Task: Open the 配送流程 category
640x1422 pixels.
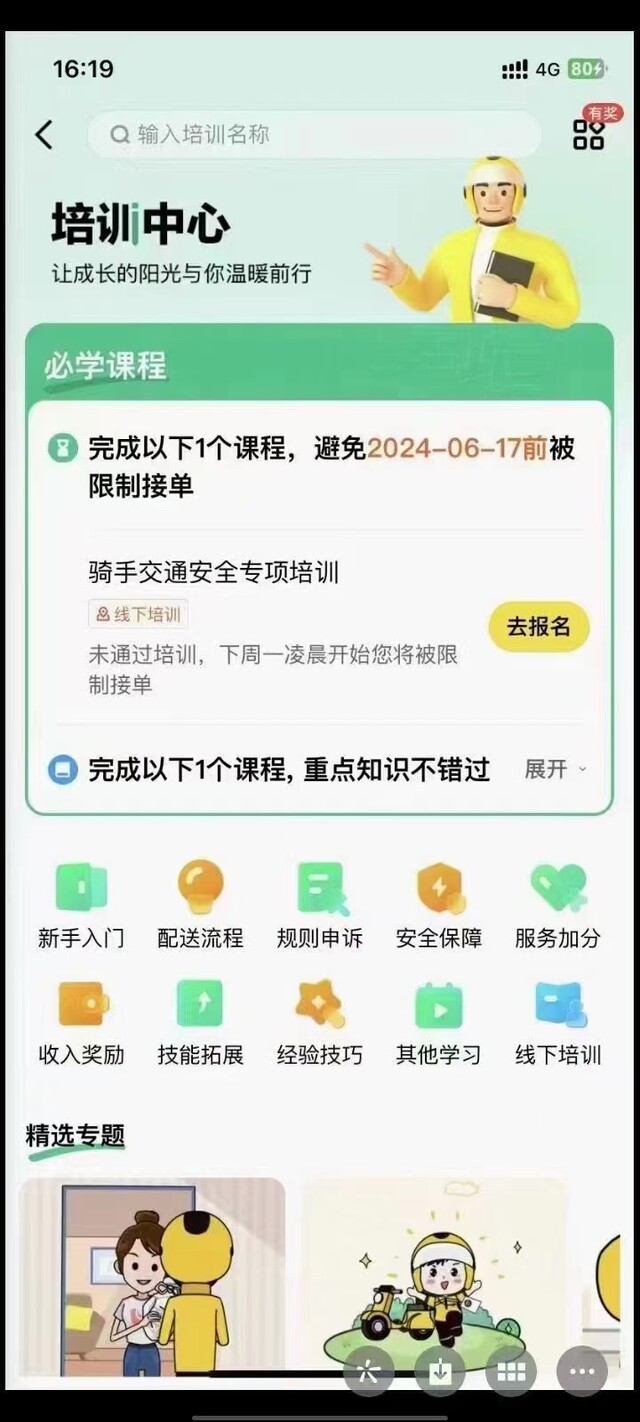Action: (x=200, y=906)
